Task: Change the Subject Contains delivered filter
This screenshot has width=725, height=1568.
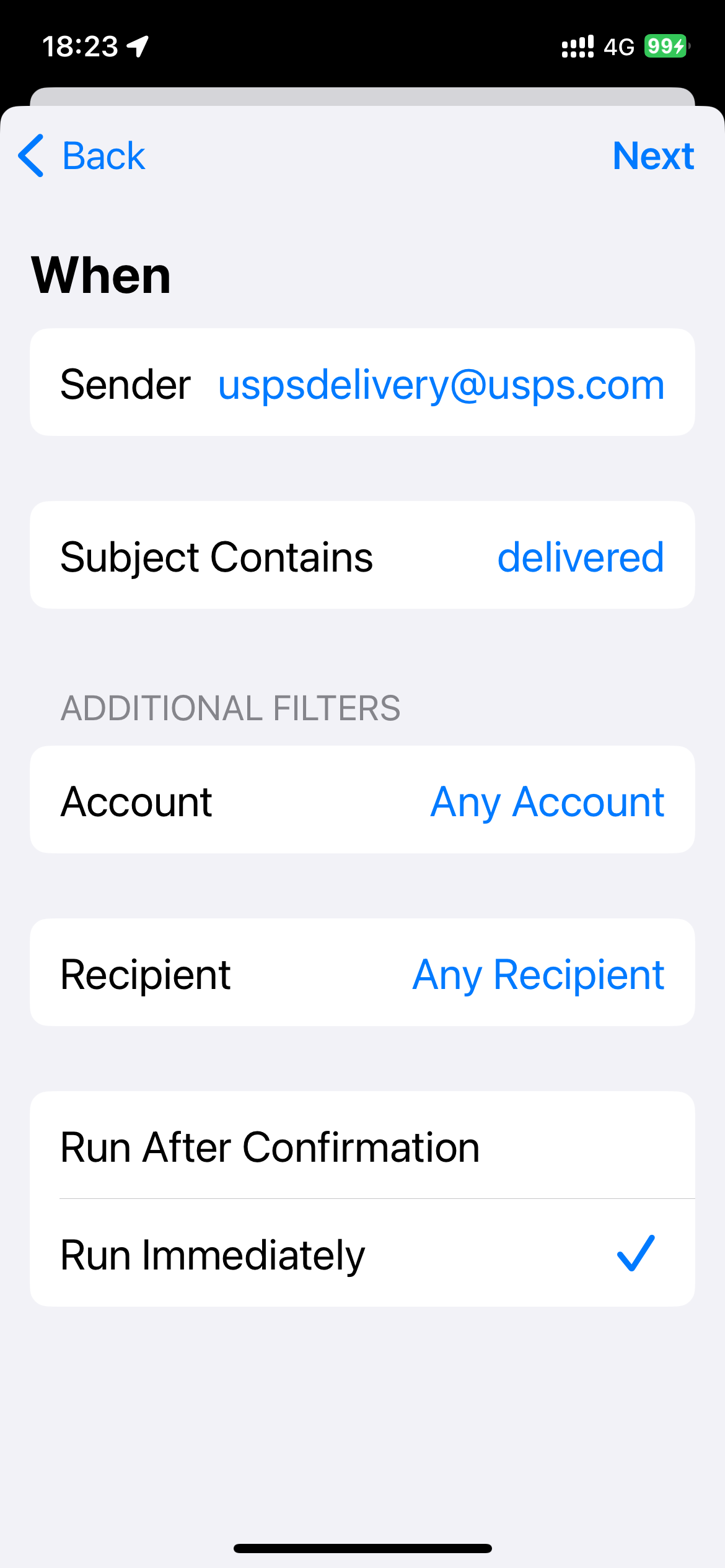Action: 362,555
